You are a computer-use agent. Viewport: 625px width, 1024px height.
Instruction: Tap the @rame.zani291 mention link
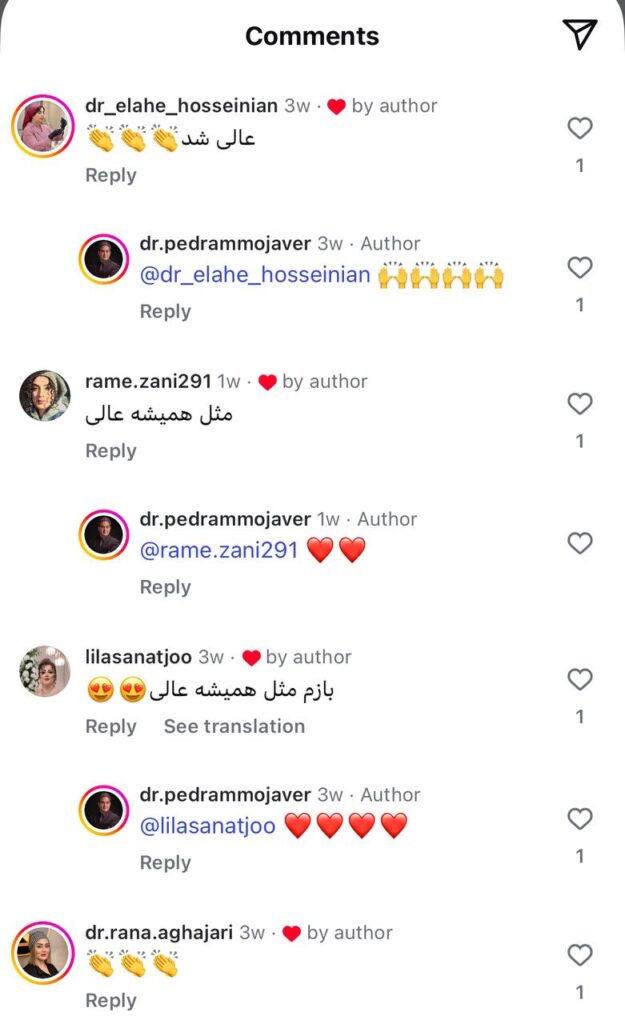[x=219, y=551]
